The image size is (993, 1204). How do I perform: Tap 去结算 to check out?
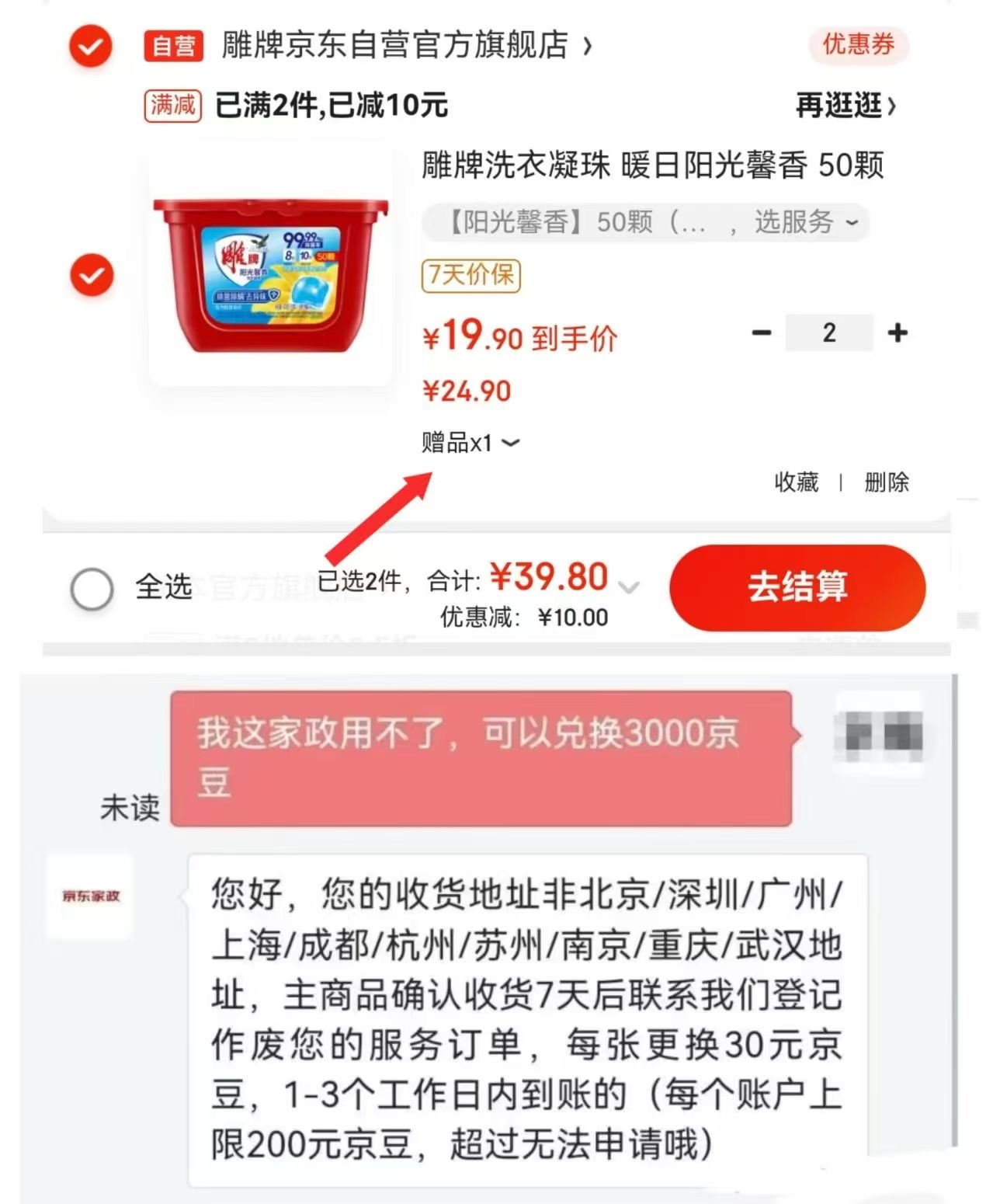[x=797, y=587]
